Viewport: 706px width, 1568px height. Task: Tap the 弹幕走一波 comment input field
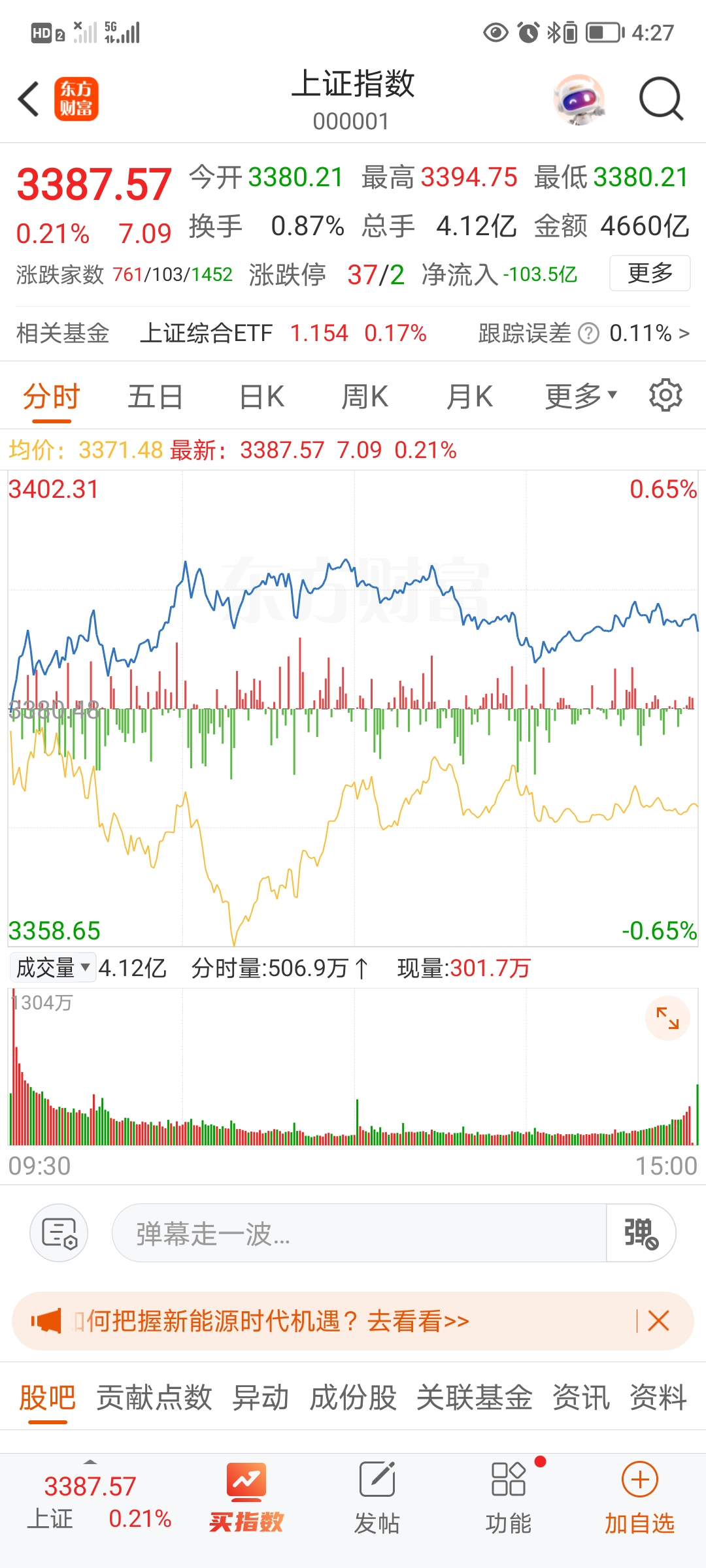tap(358, 1233)
